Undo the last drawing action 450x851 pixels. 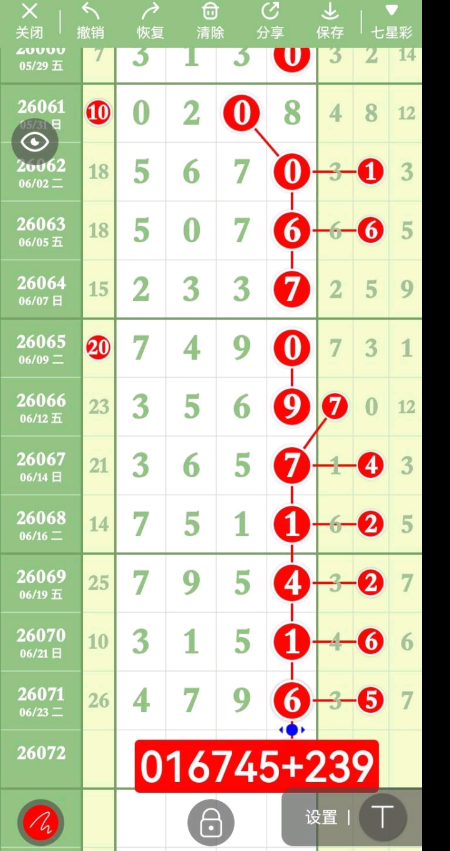click(90, 22)
